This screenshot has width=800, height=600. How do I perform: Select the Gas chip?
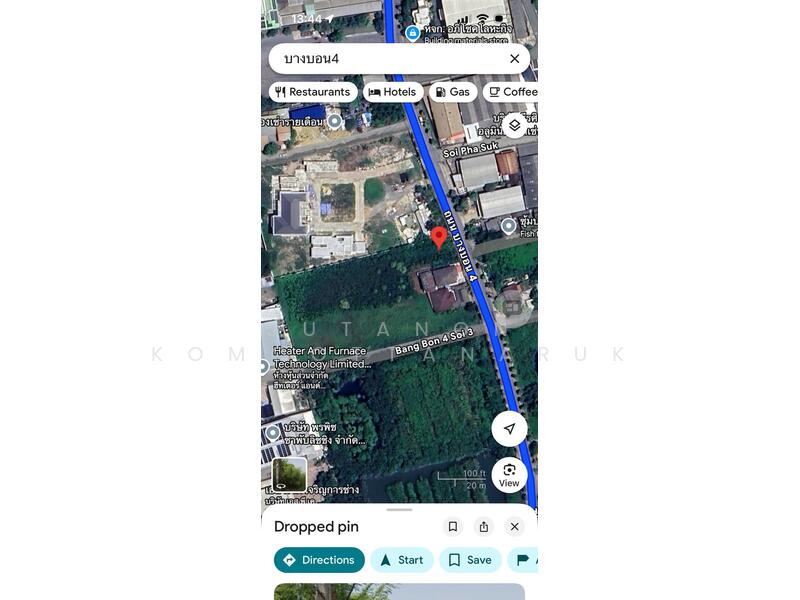[x=452, y=92]
